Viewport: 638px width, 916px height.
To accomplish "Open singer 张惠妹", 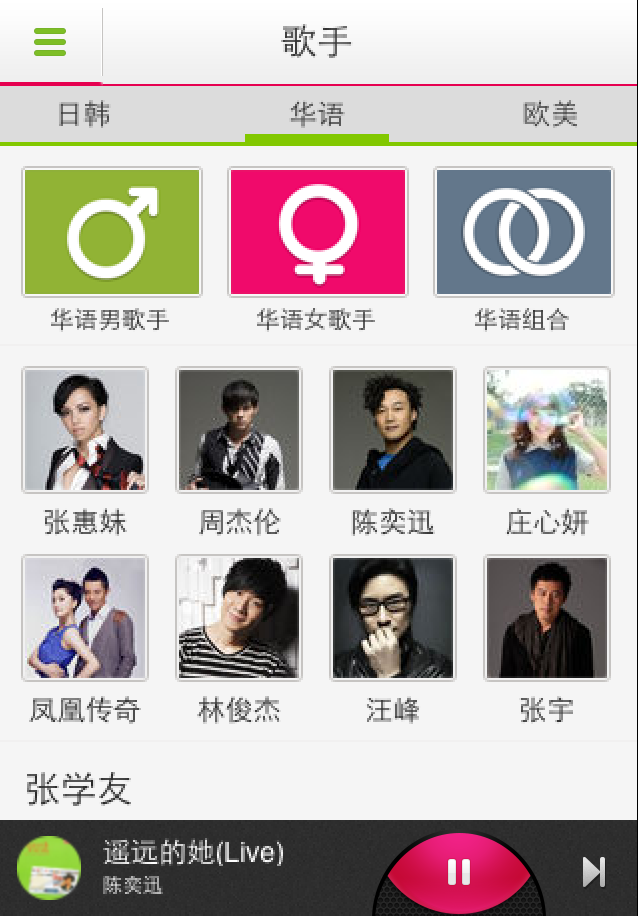I will pos(85,430).
